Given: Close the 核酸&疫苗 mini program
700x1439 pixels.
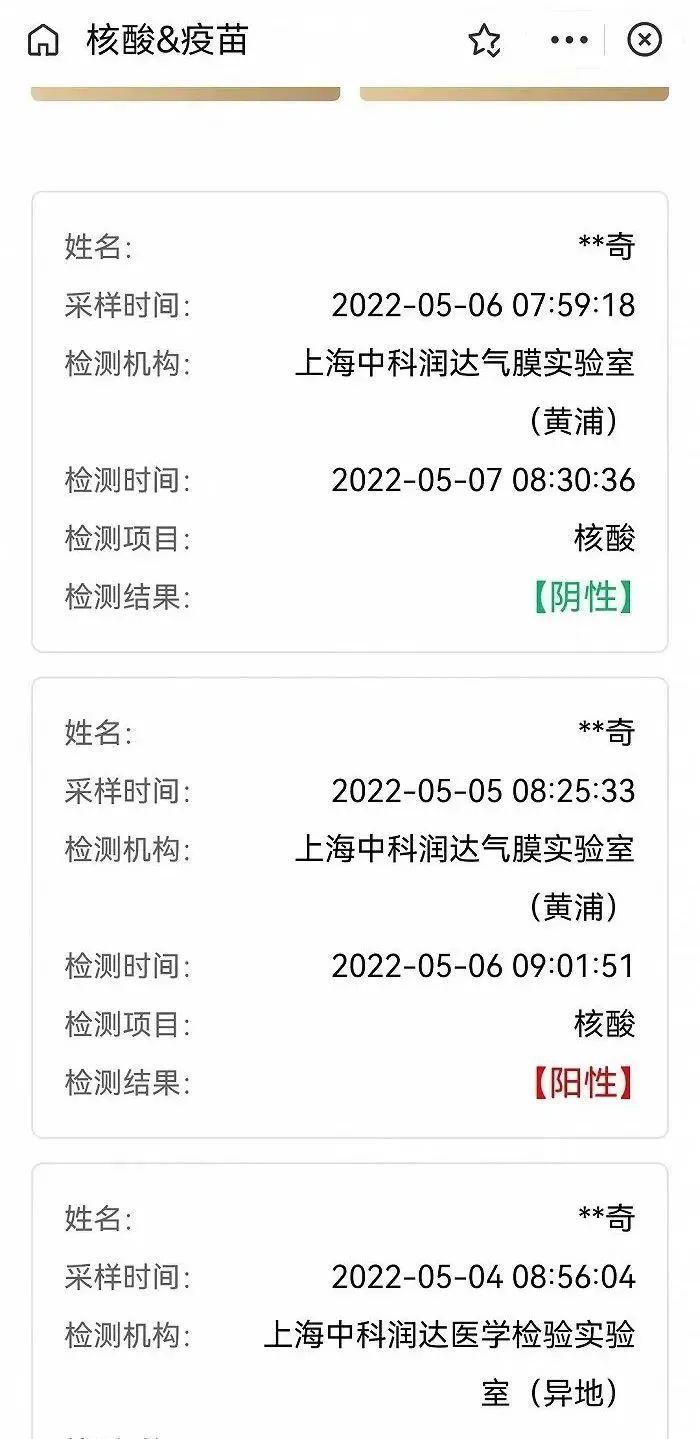Looking at the screenshot, I should click(x=644, y=40).
